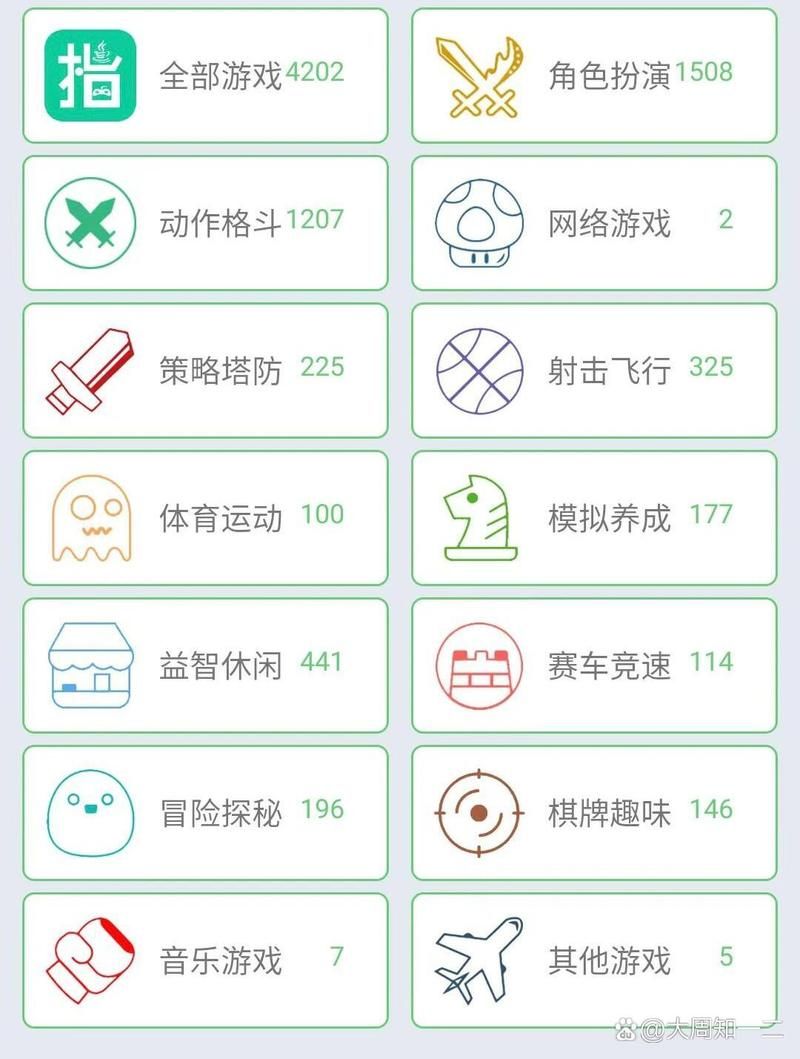Screen dimensions: 800x1059
Task: Click the crosshair target icon for 棋牌趣味
Action: (x=480, y=811)
